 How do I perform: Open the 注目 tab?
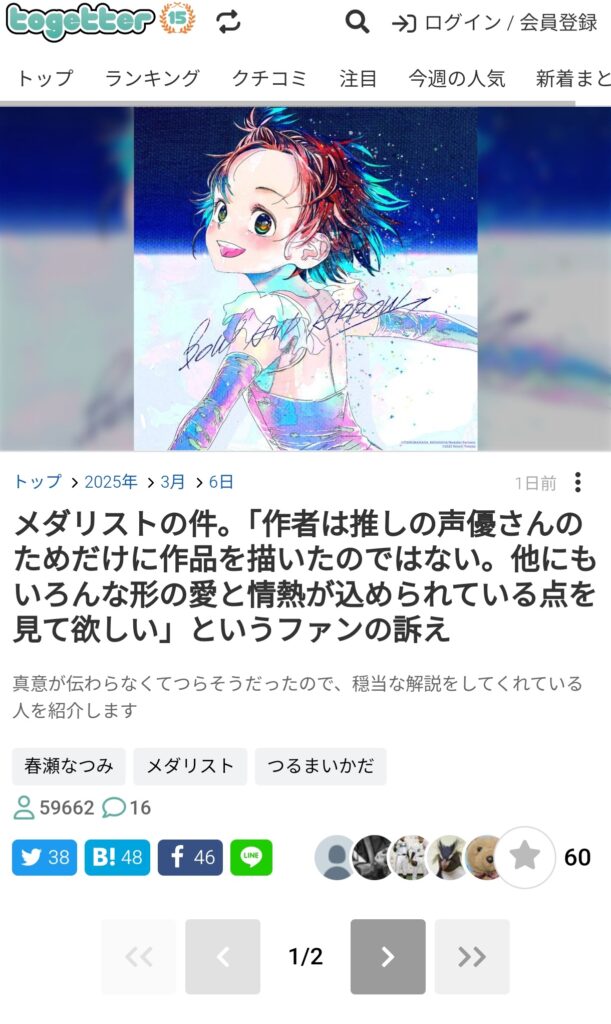[x=358, y=78]
